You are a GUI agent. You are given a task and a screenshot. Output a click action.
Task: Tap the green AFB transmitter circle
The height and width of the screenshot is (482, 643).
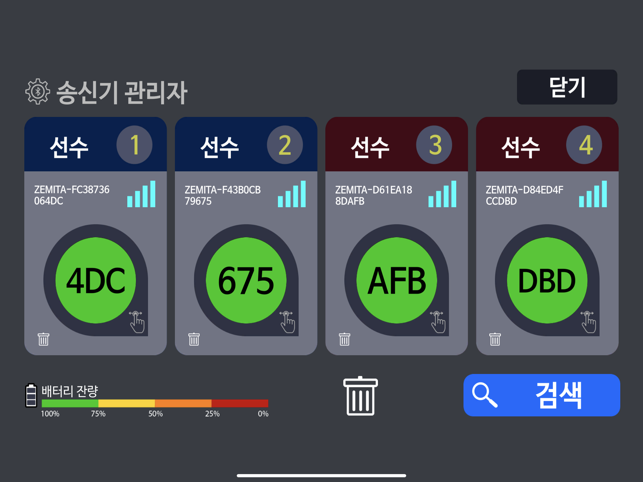(x=397, y=281)
